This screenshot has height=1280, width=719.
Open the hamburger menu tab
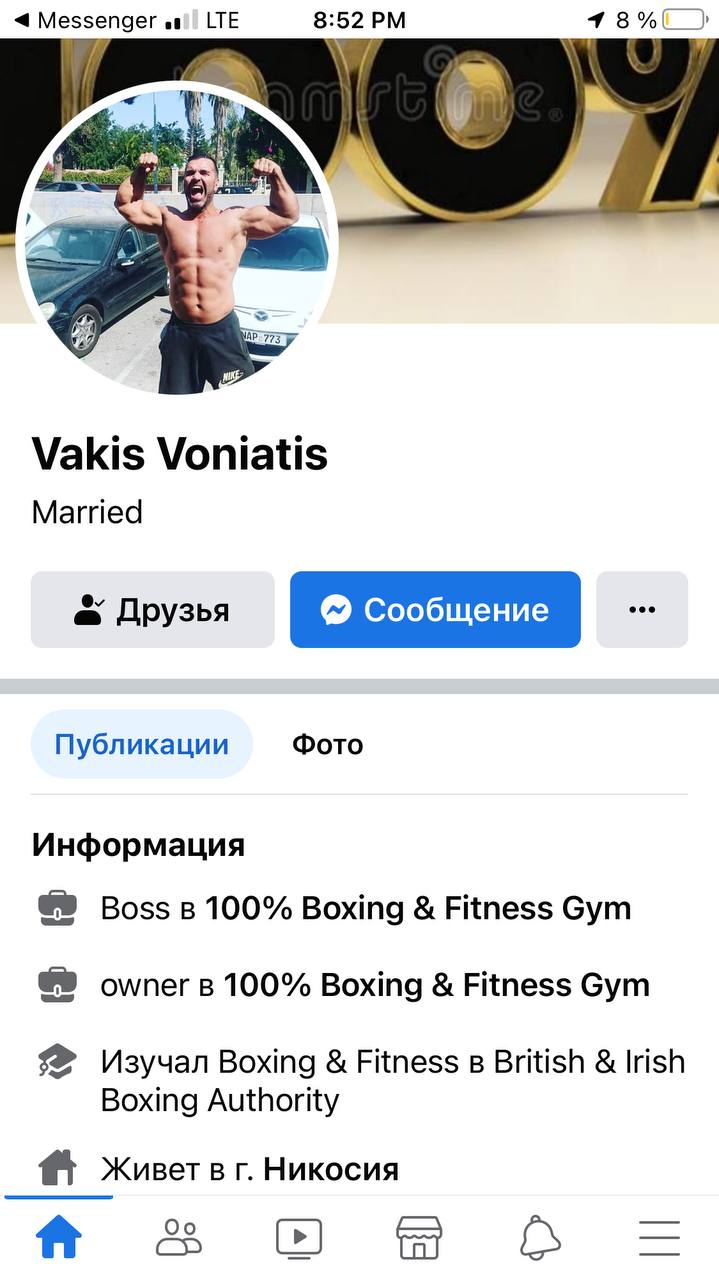(x=660, y=1238)
